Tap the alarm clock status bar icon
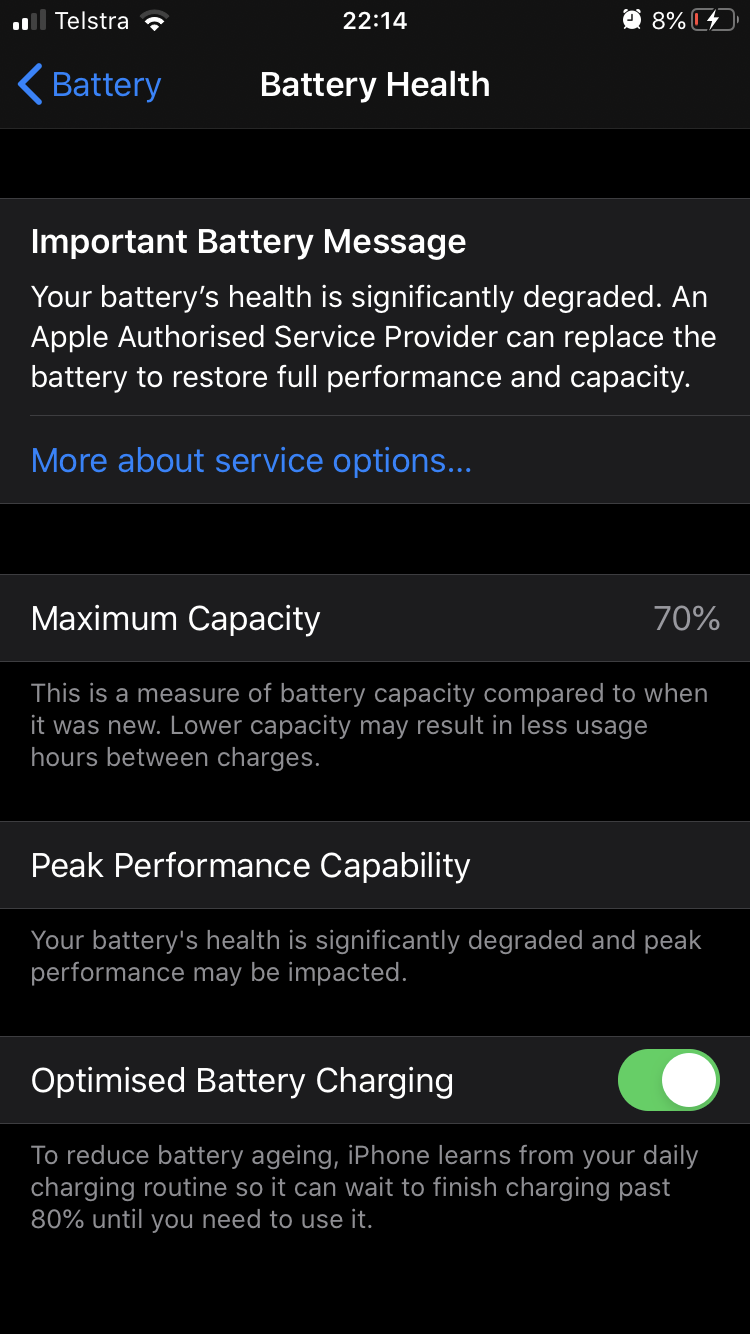The image size is (750, 1334). [631, 18]
